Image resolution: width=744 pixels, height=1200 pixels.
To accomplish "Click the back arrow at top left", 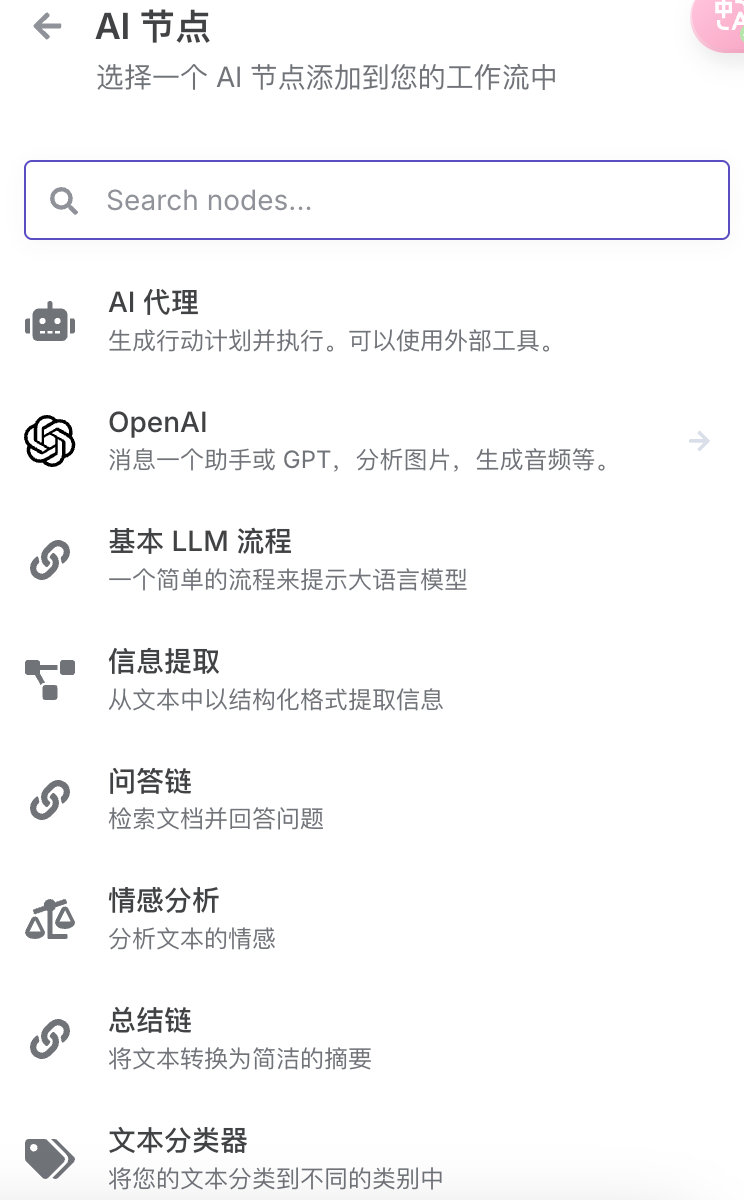I will click(x=46, y=26).
